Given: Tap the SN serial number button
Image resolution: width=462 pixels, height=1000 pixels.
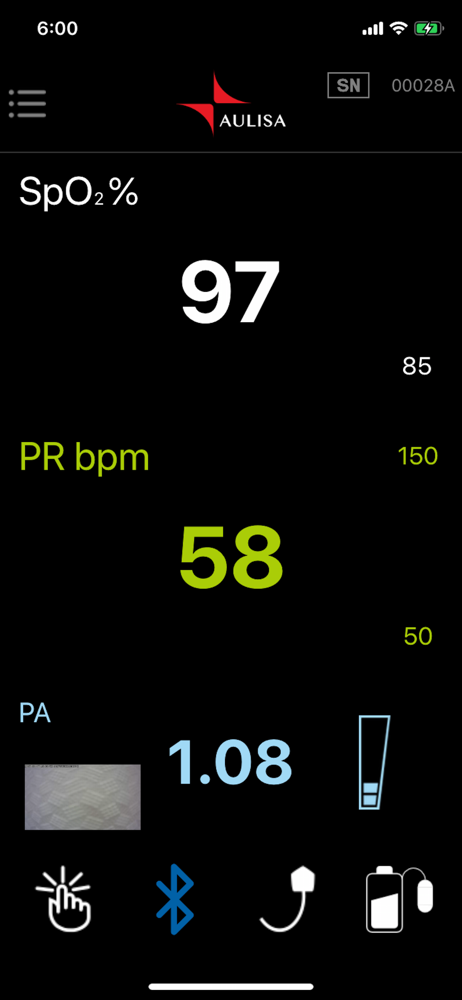Looking at the screenshot, I should [348, 85].
